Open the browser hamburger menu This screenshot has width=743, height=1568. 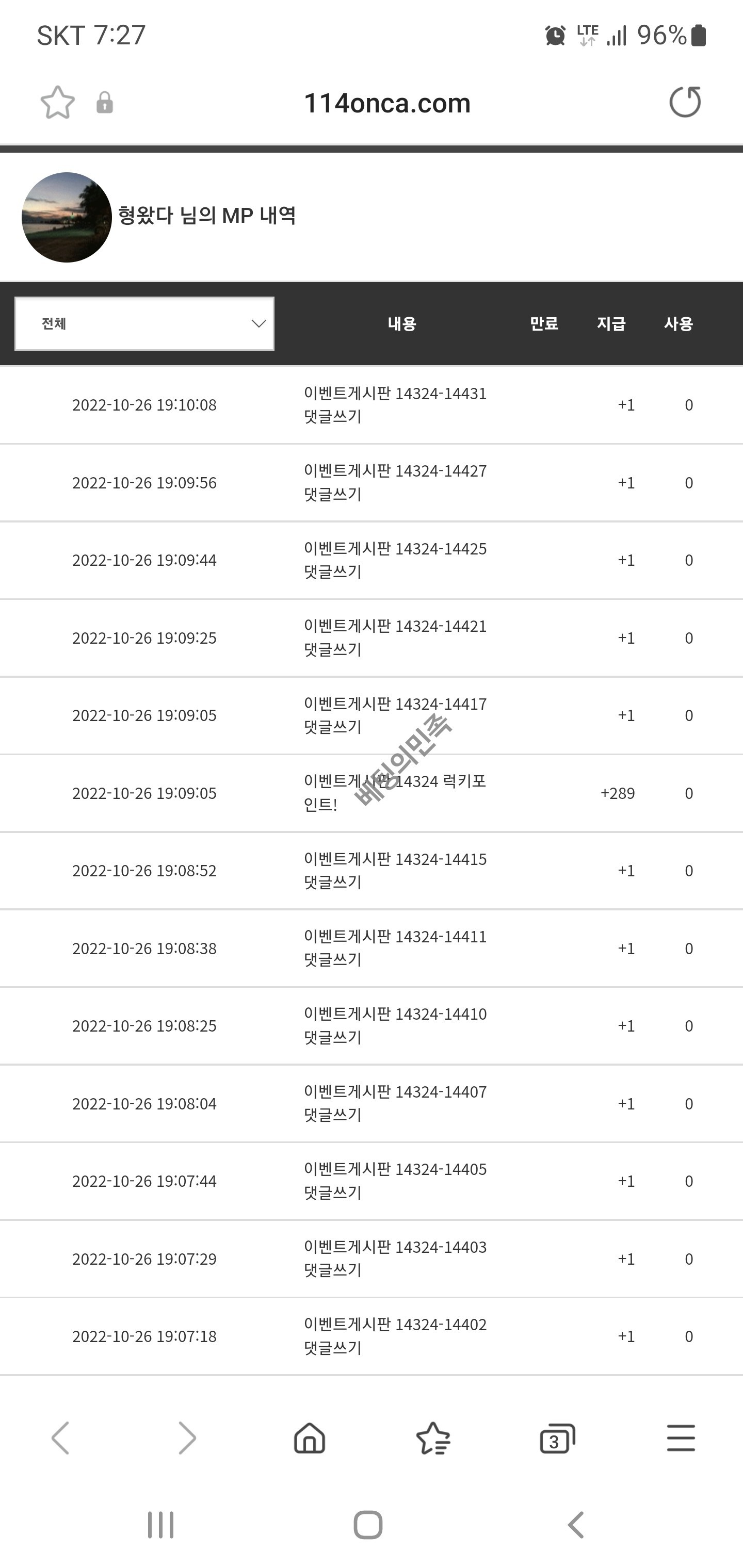680,1439
